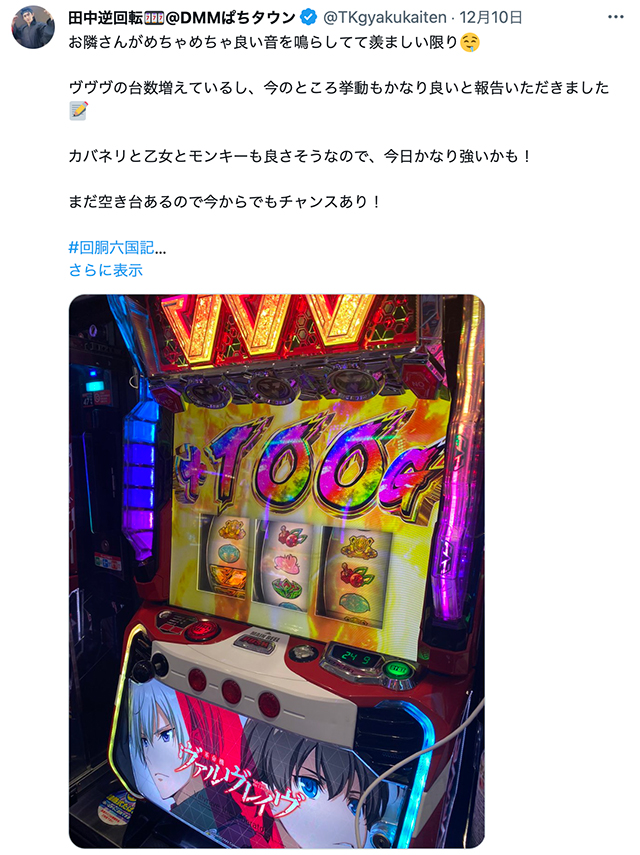Open the slot machine photo
Screen dimensions: 640x855
point(276,570)
